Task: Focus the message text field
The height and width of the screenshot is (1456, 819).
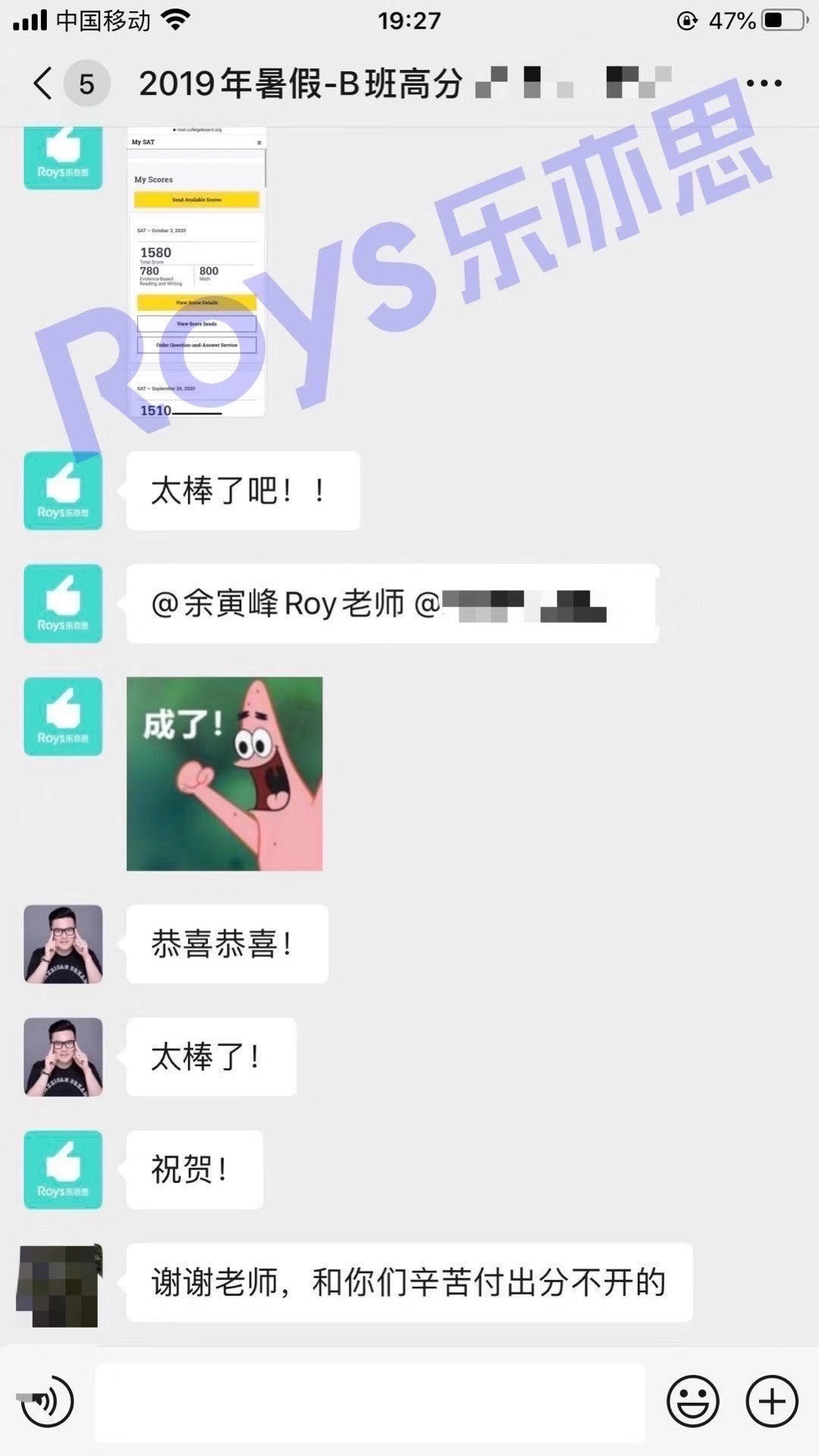Action: 369,1402
